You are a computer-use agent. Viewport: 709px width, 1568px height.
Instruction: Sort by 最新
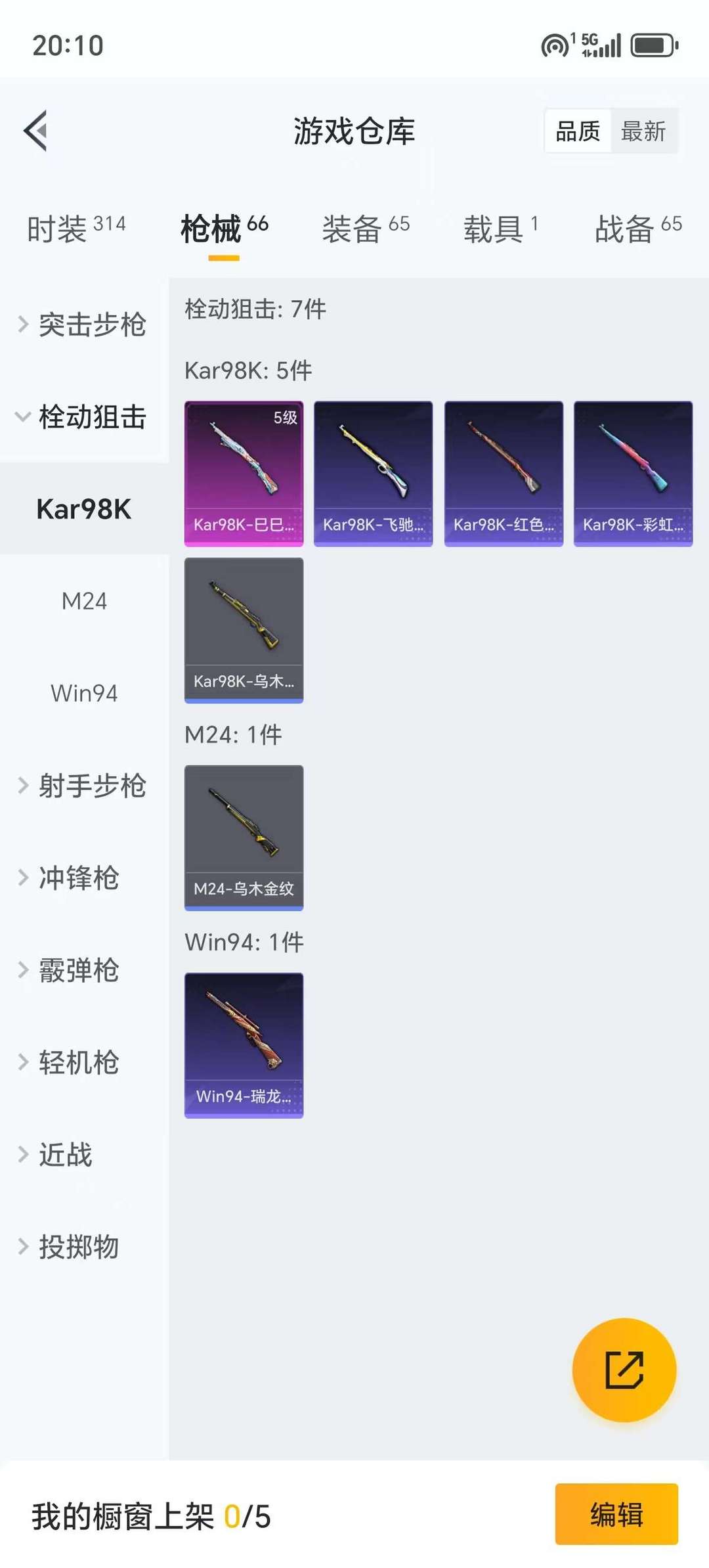(x=643, y=131)
